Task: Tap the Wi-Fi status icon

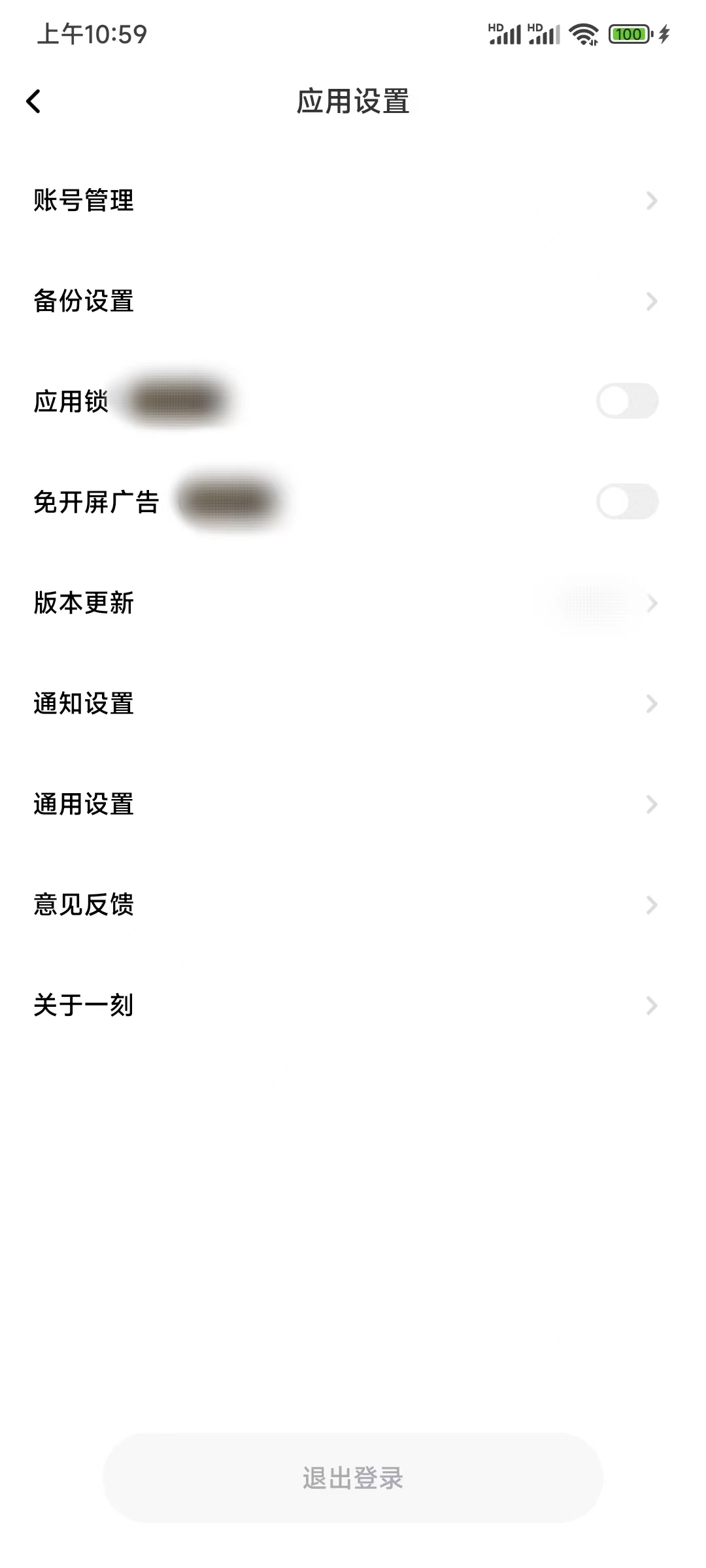Action: tap(582, 34)
